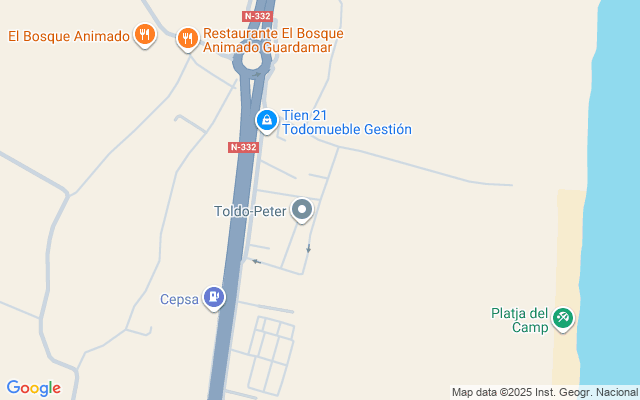Tap the Tien 21 Todomueble Gestión shop marker
This screenshot has height=400, width=640.
267,121
